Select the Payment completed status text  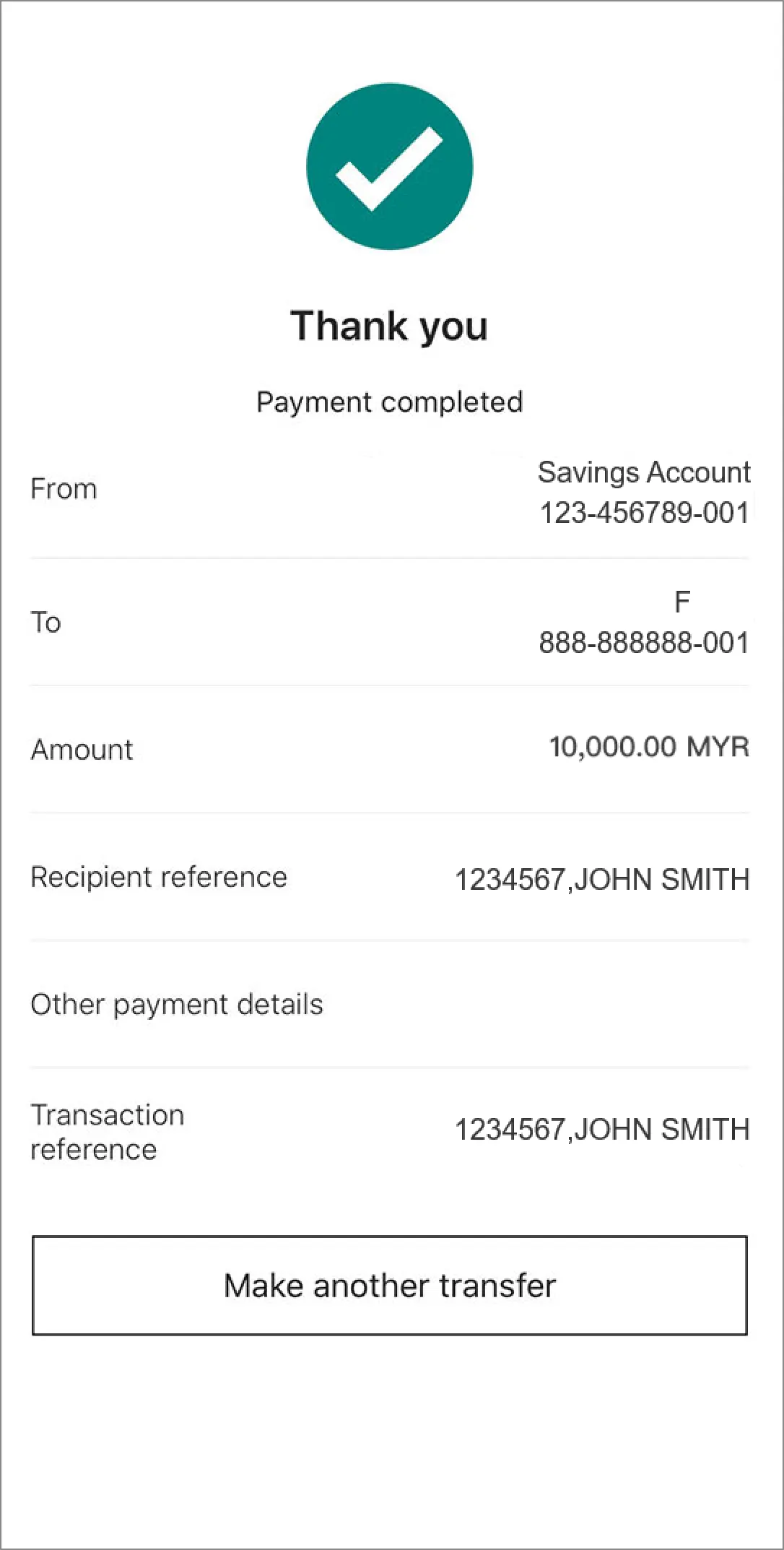[x=390, y=402]
